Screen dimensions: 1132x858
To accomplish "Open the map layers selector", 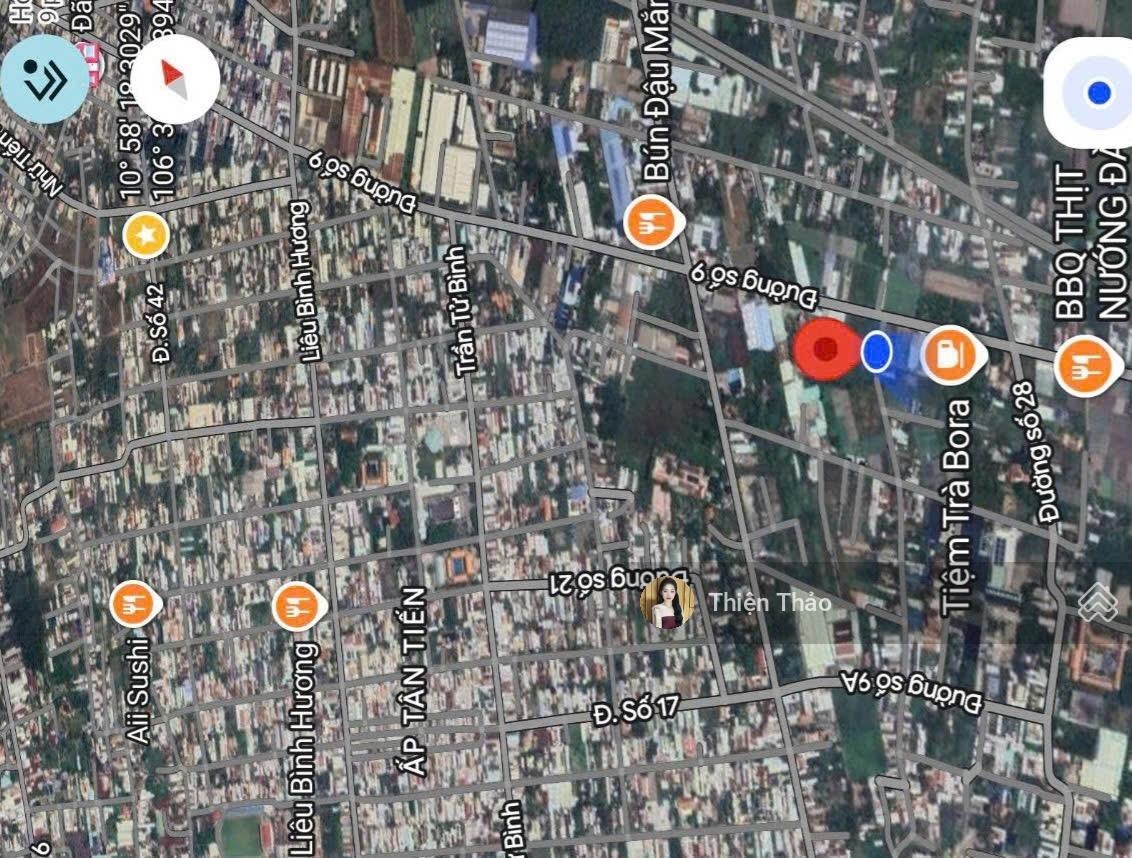I will [1097, 600].
